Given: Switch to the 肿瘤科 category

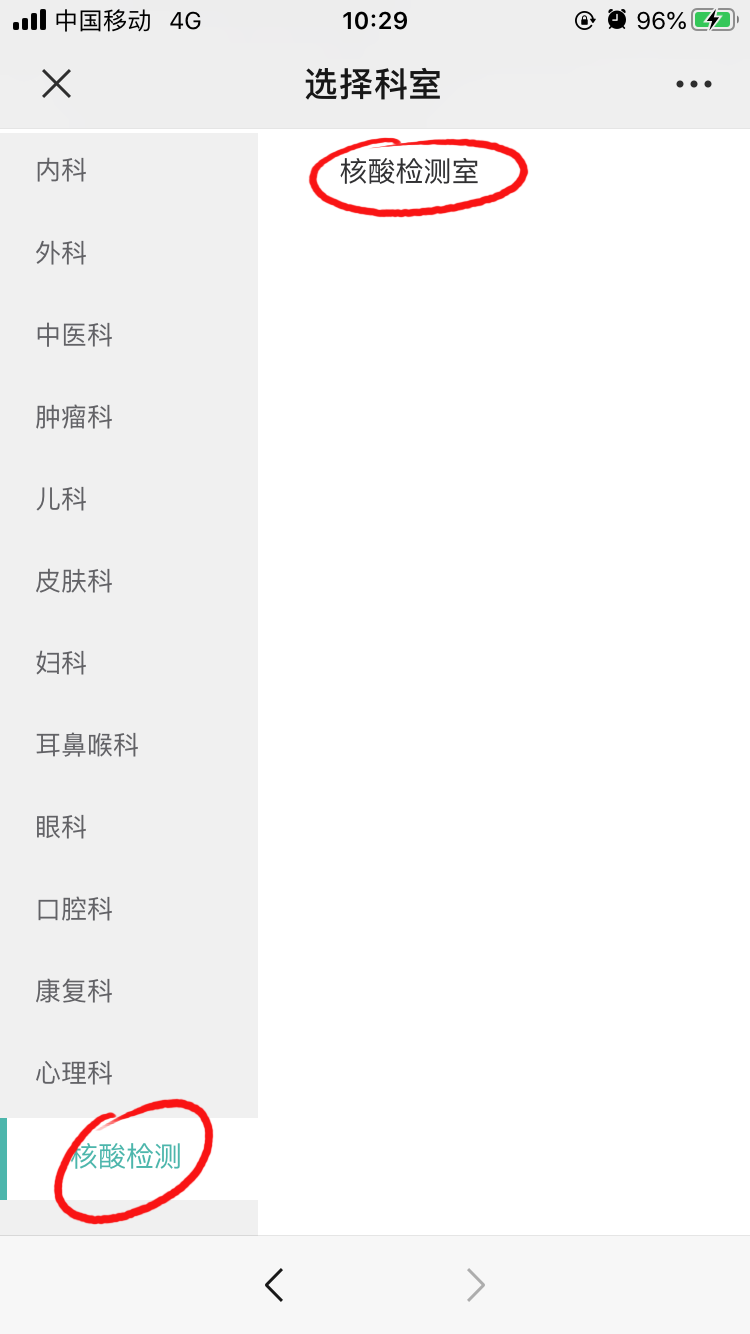Looking at the screenshot, I should 129,417.
